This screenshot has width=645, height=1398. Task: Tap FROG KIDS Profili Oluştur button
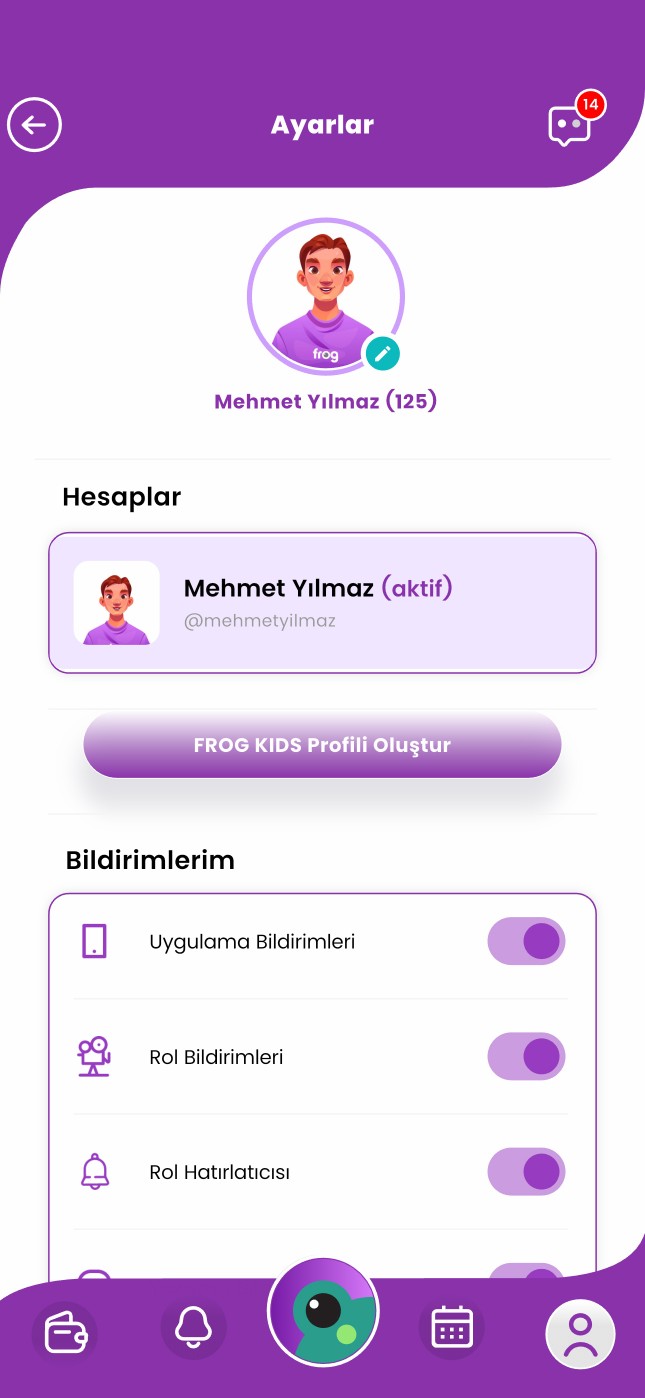(322, 746)
